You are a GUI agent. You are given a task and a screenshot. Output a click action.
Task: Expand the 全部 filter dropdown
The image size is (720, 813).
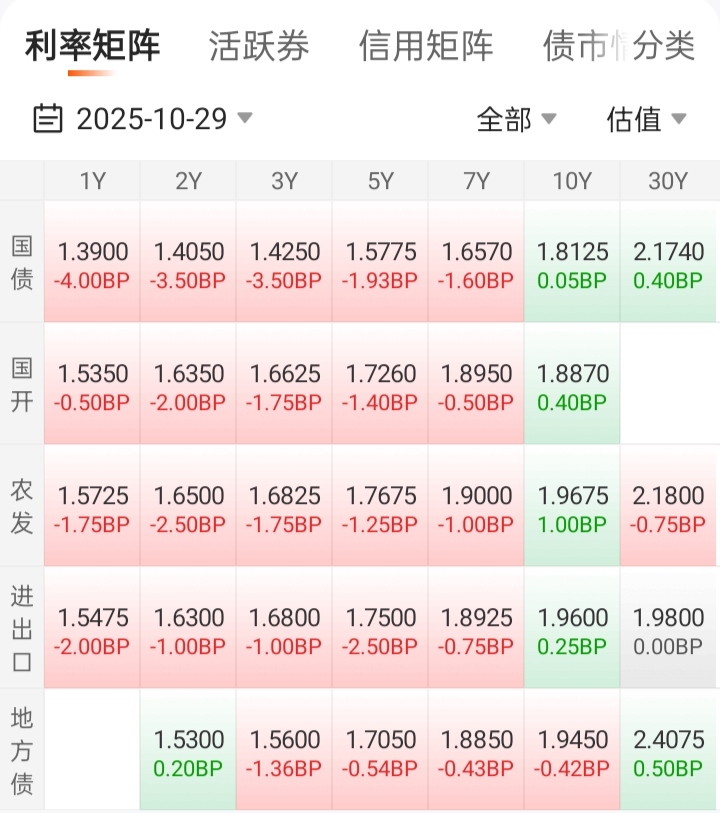pyautogui.click(x=516, y=119)
